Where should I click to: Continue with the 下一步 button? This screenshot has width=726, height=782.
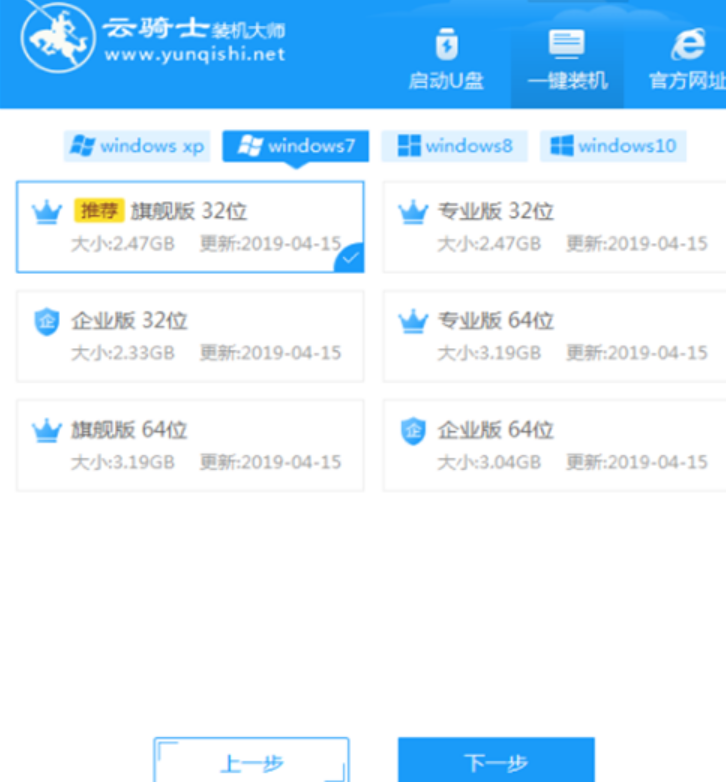tap(496, 763)
